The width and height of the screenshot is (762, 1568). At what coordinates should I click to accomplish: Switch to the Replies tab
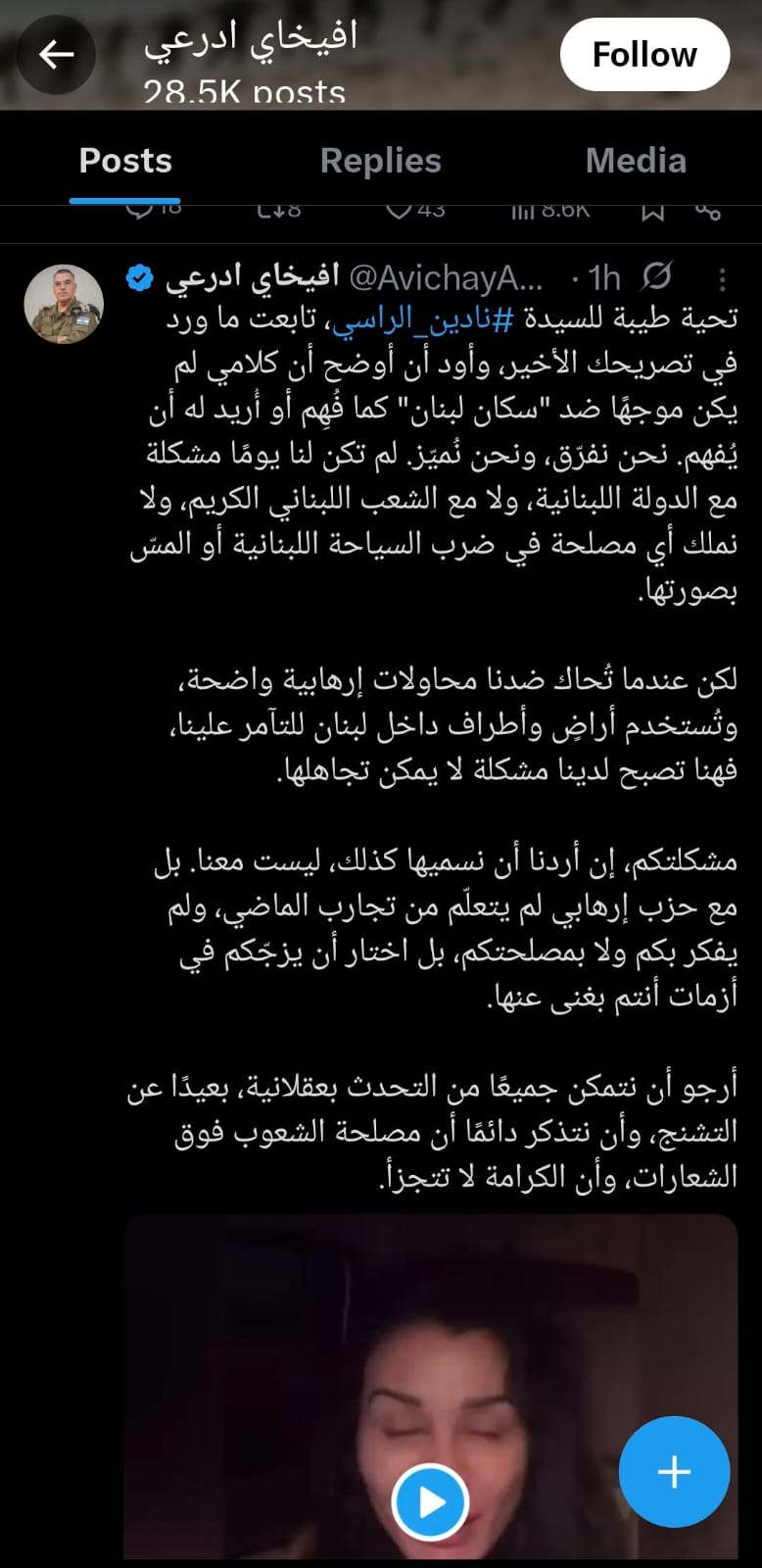click(380, 161)
